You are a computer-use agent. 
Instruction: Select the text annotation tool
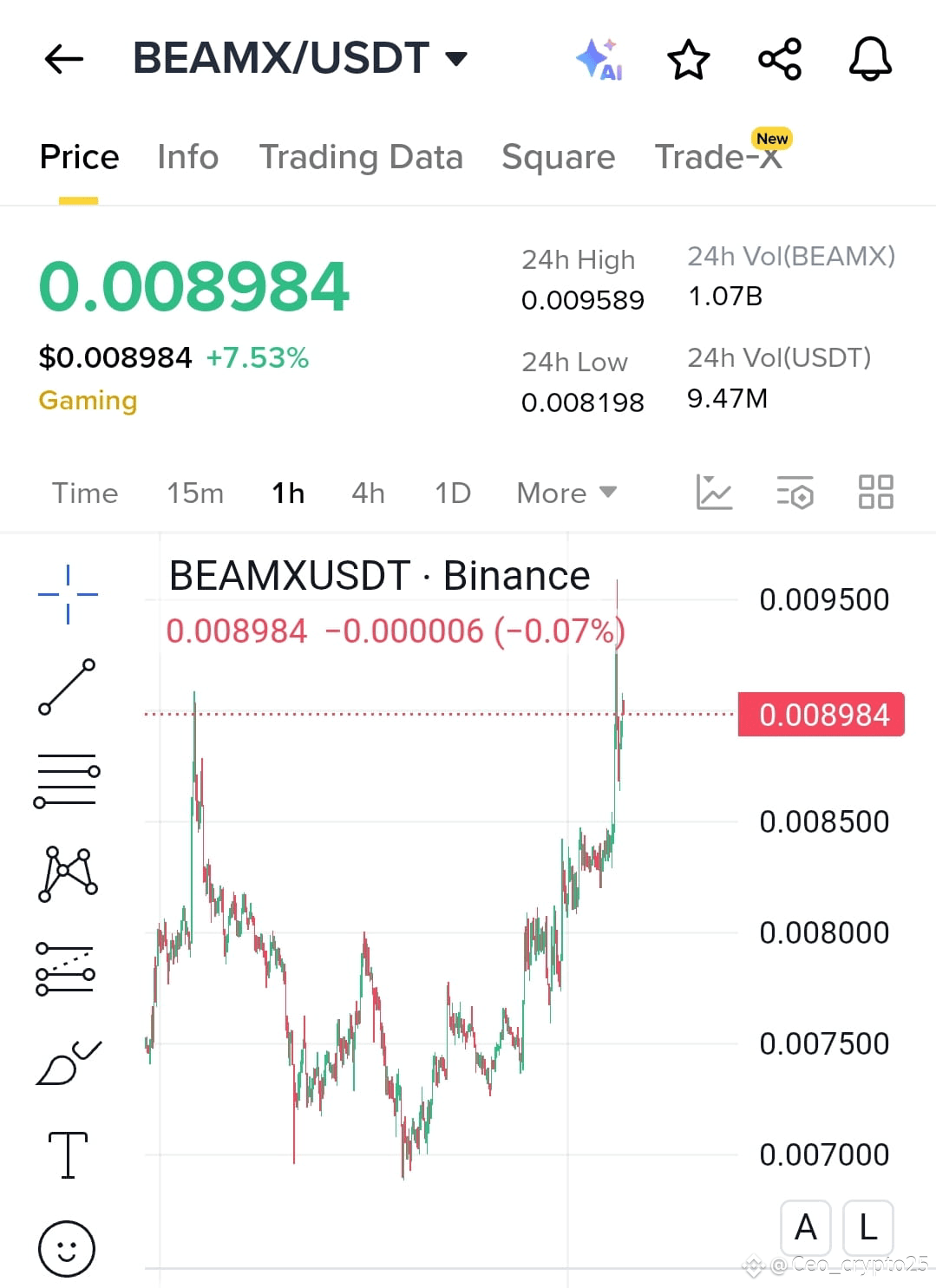(x=68, y=1154)
